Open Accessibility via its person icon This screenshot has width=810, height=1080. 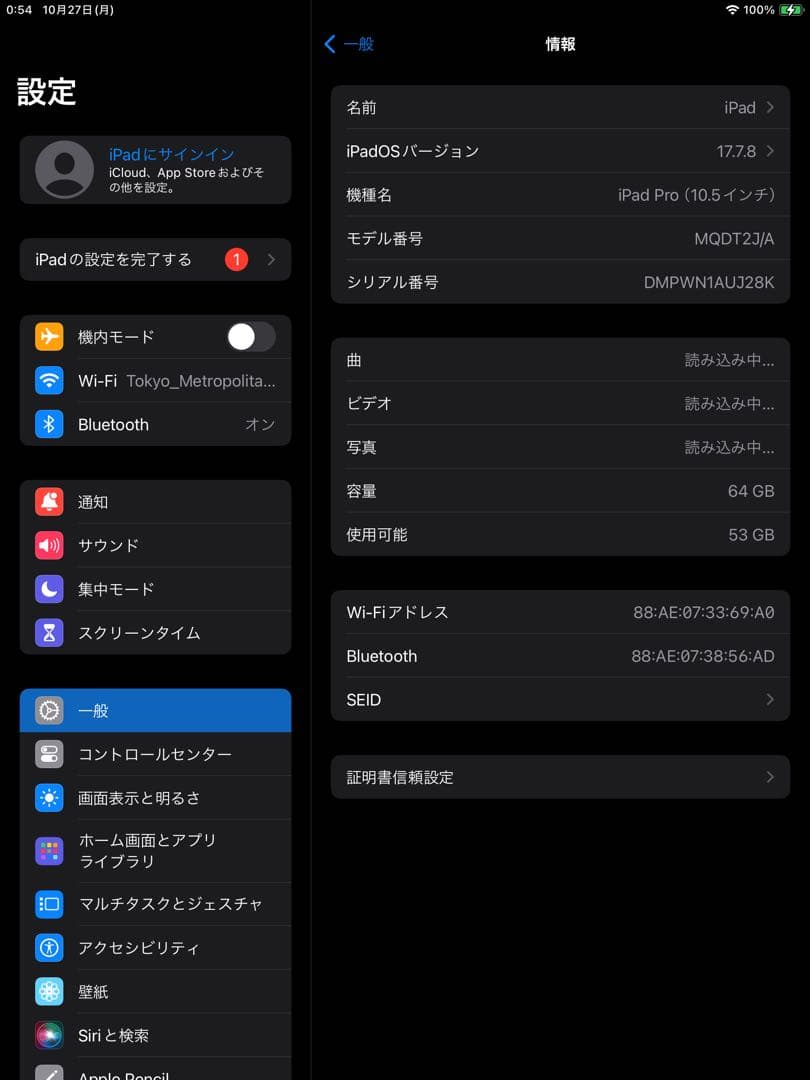click(47, 947)
